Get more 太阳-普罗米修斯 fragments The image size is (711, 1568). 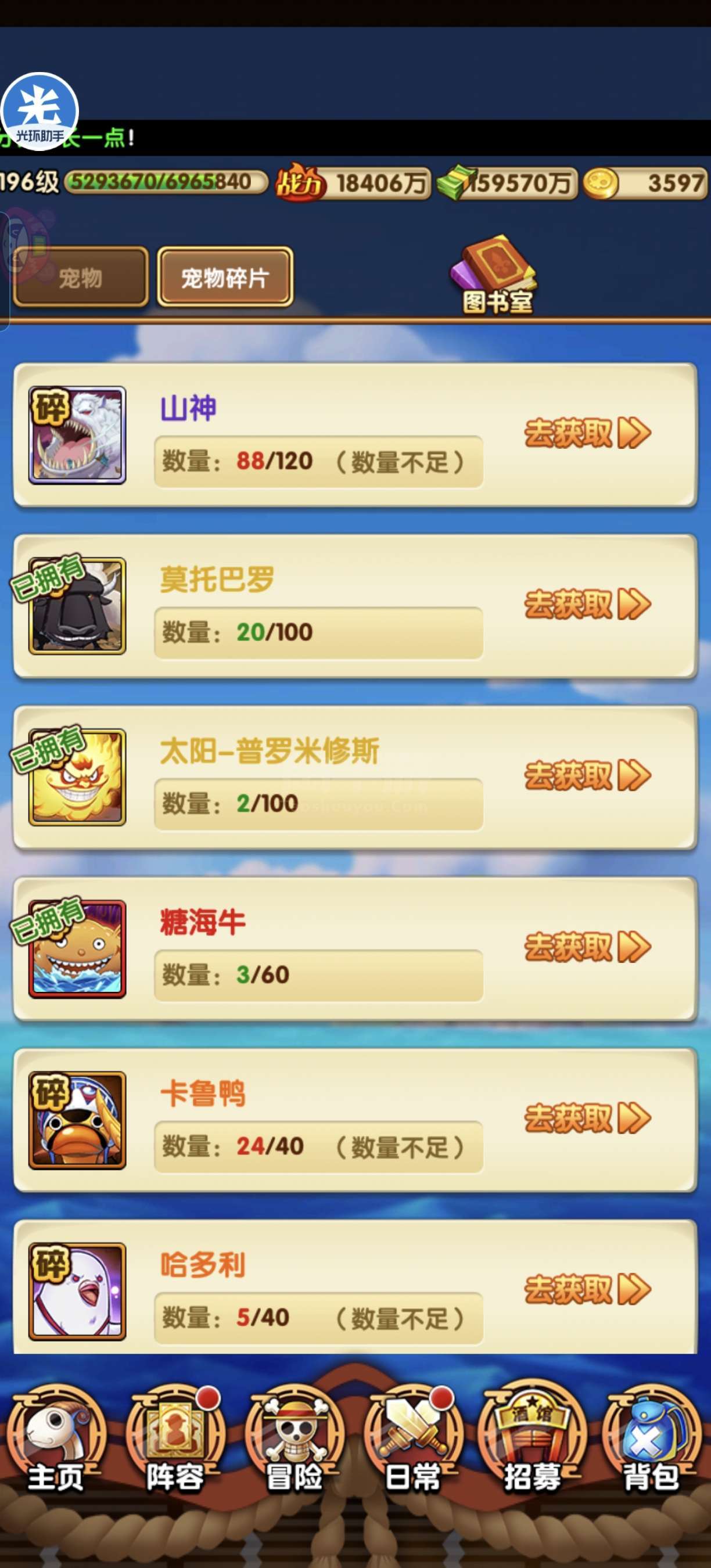coord(587,775)
